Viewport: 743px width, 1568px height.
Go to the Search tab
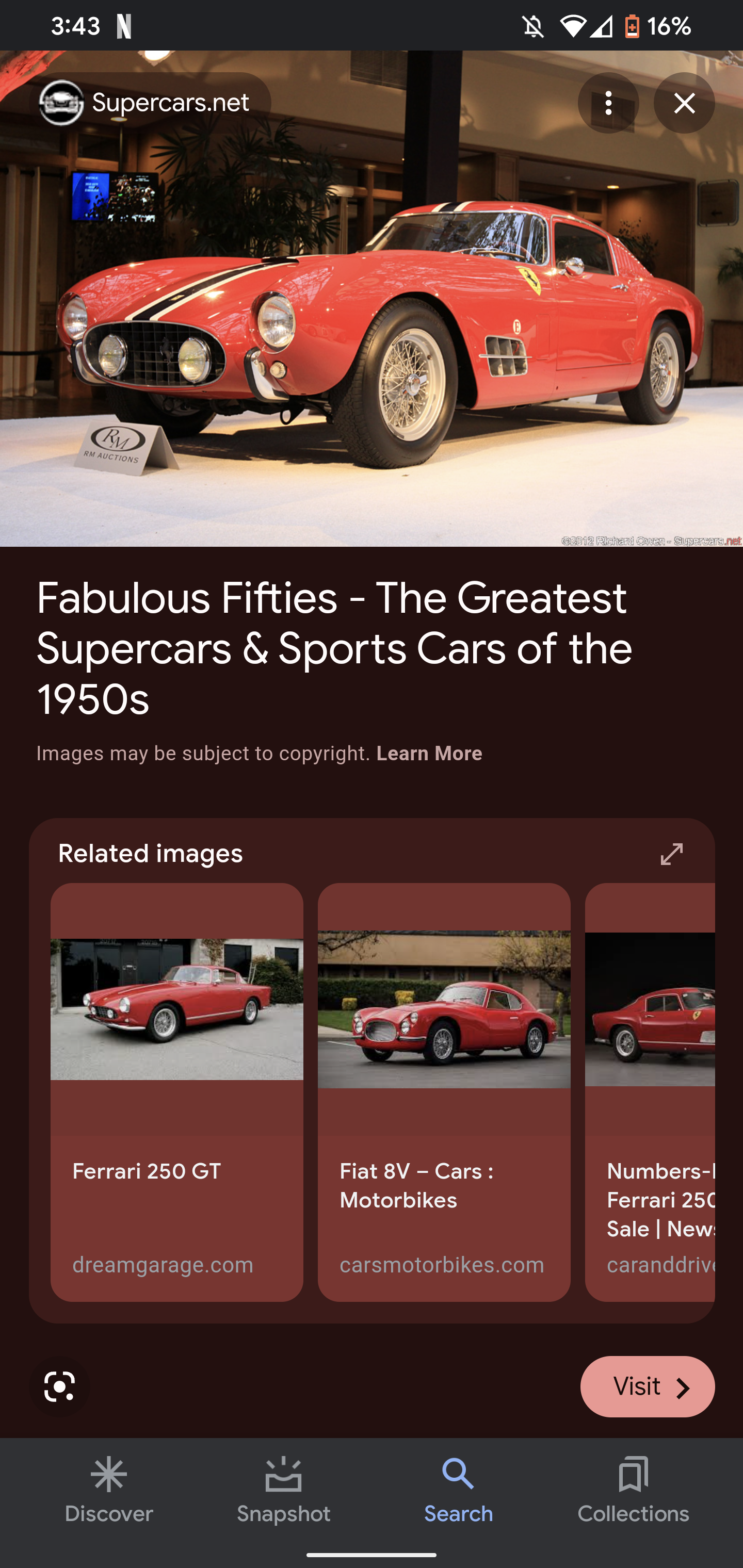tap(459, 1490)
